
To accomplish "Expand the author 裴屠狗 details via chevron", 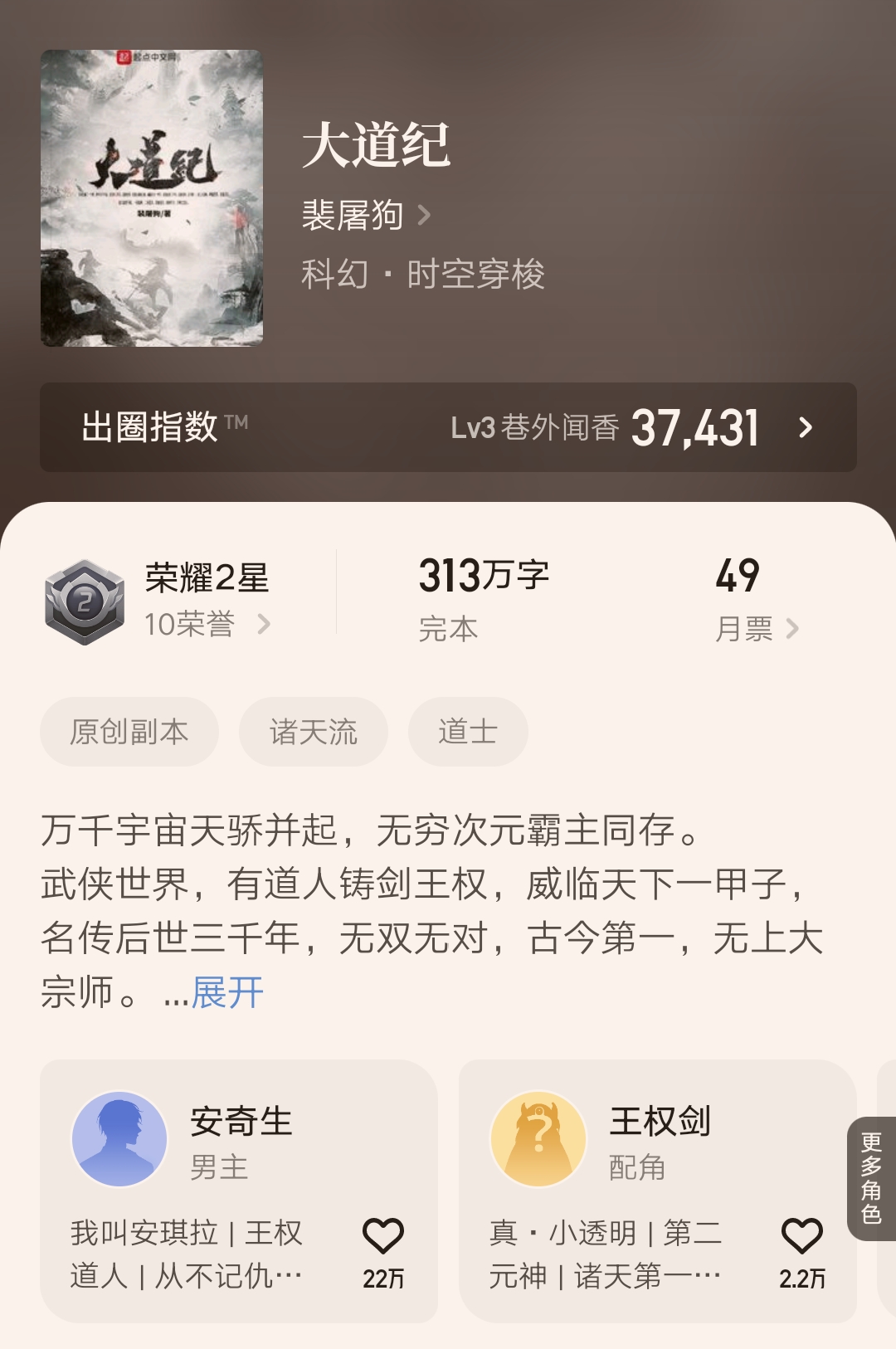I will [x=425, y=216].
